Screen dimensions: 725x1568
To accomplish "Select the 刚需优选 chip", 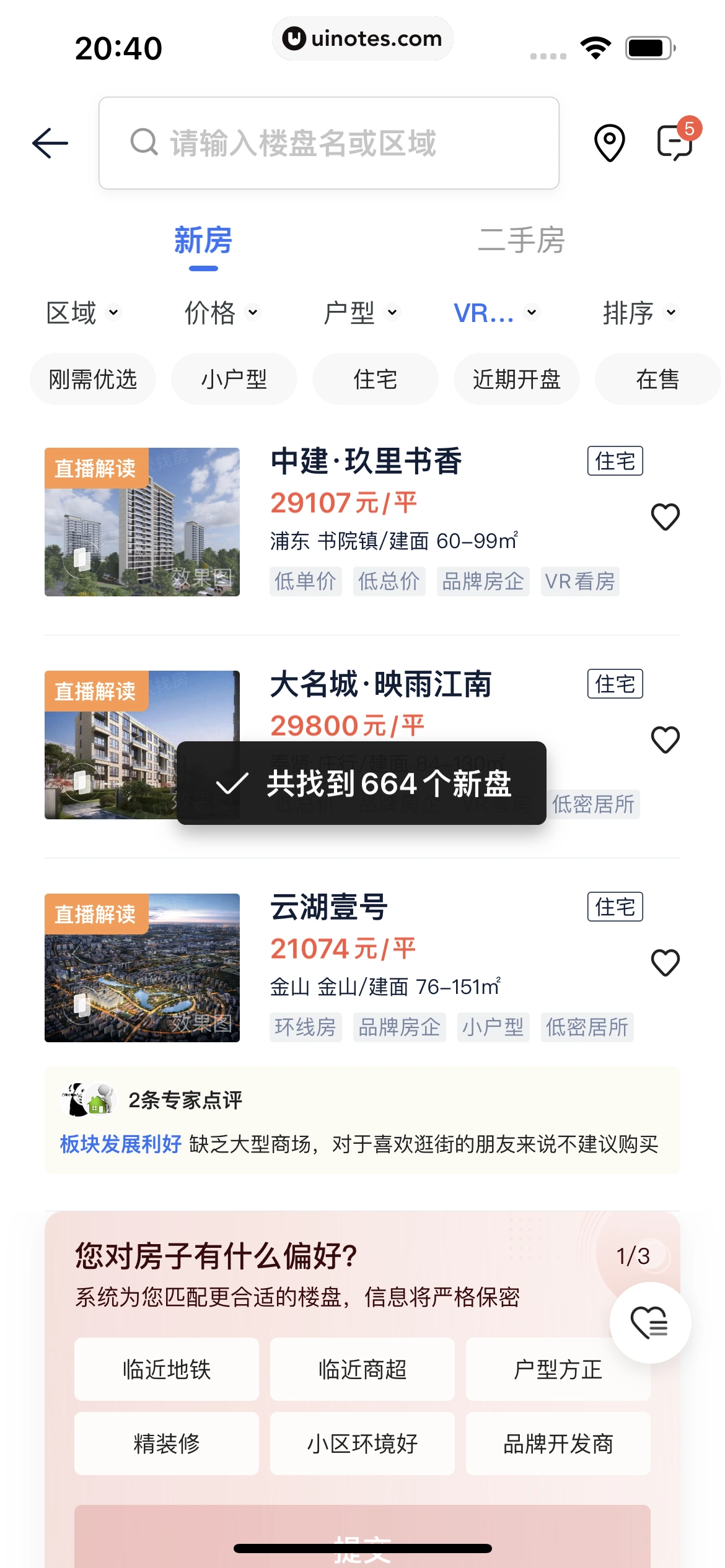I will [x=93, y=379].
